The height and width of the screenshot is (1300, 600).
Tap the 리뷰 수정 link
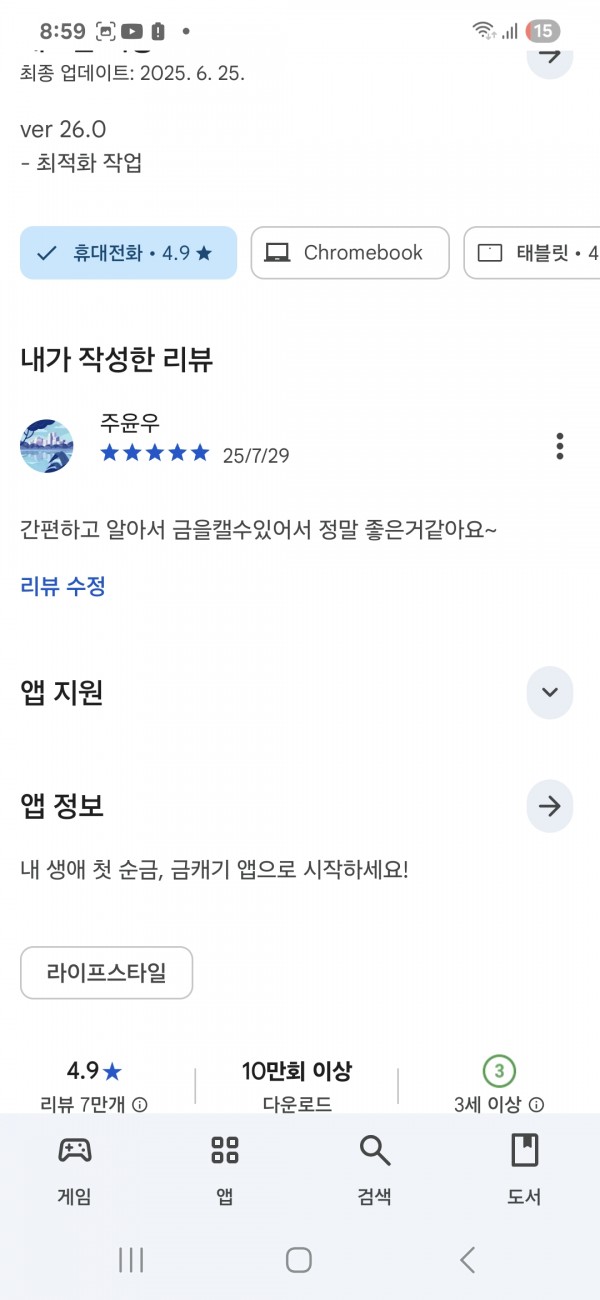(x=63, y=586)
